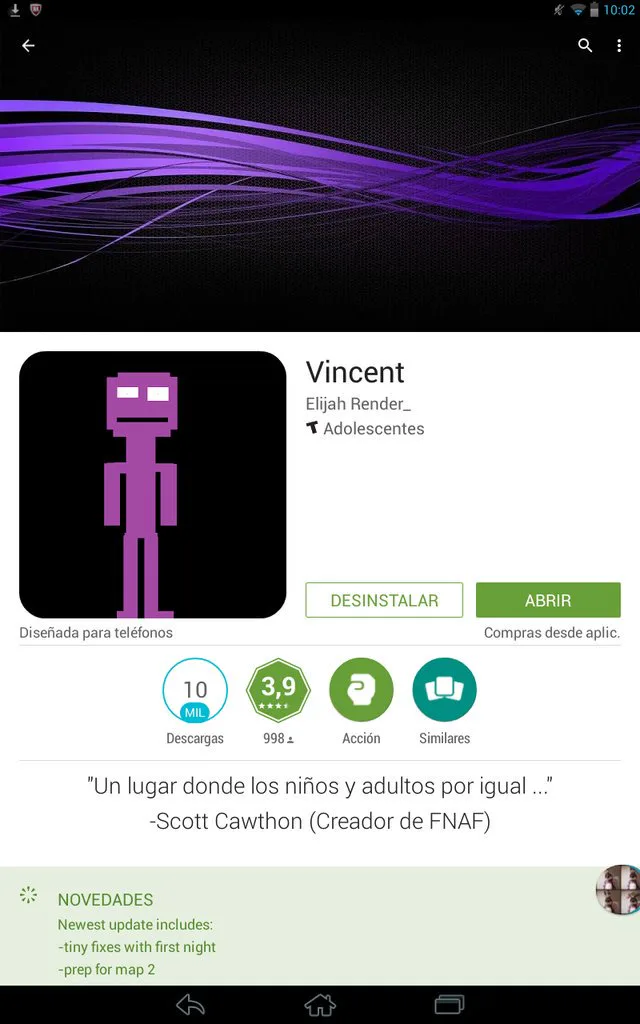Screen dimensions: 640x1024
Task: Open the Acción category
Action: tap(361, 690)
